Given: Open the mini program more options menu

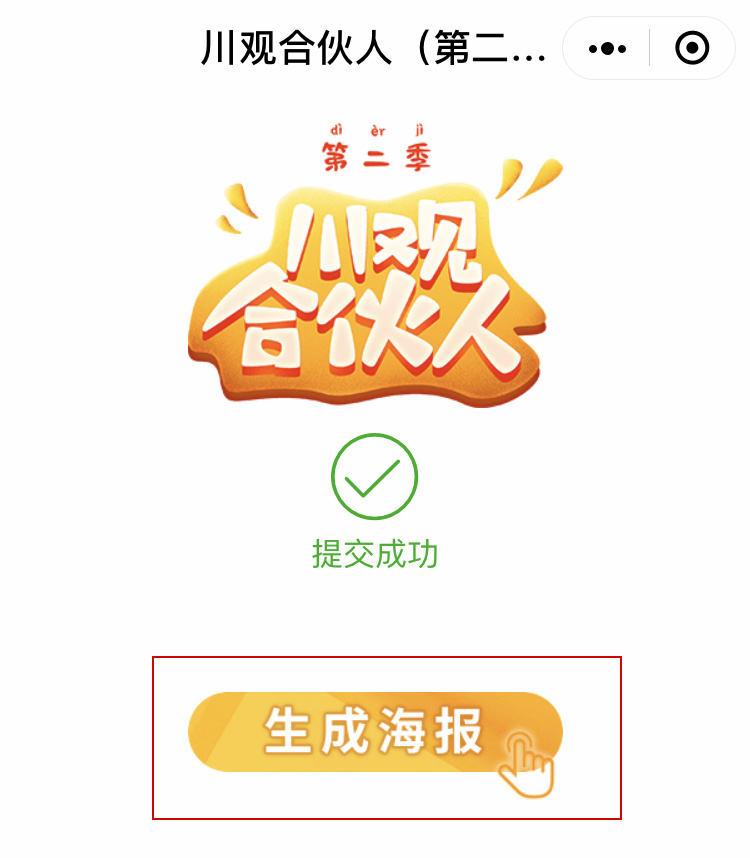Looking at the screenshot, I should [x=607, y=48].
